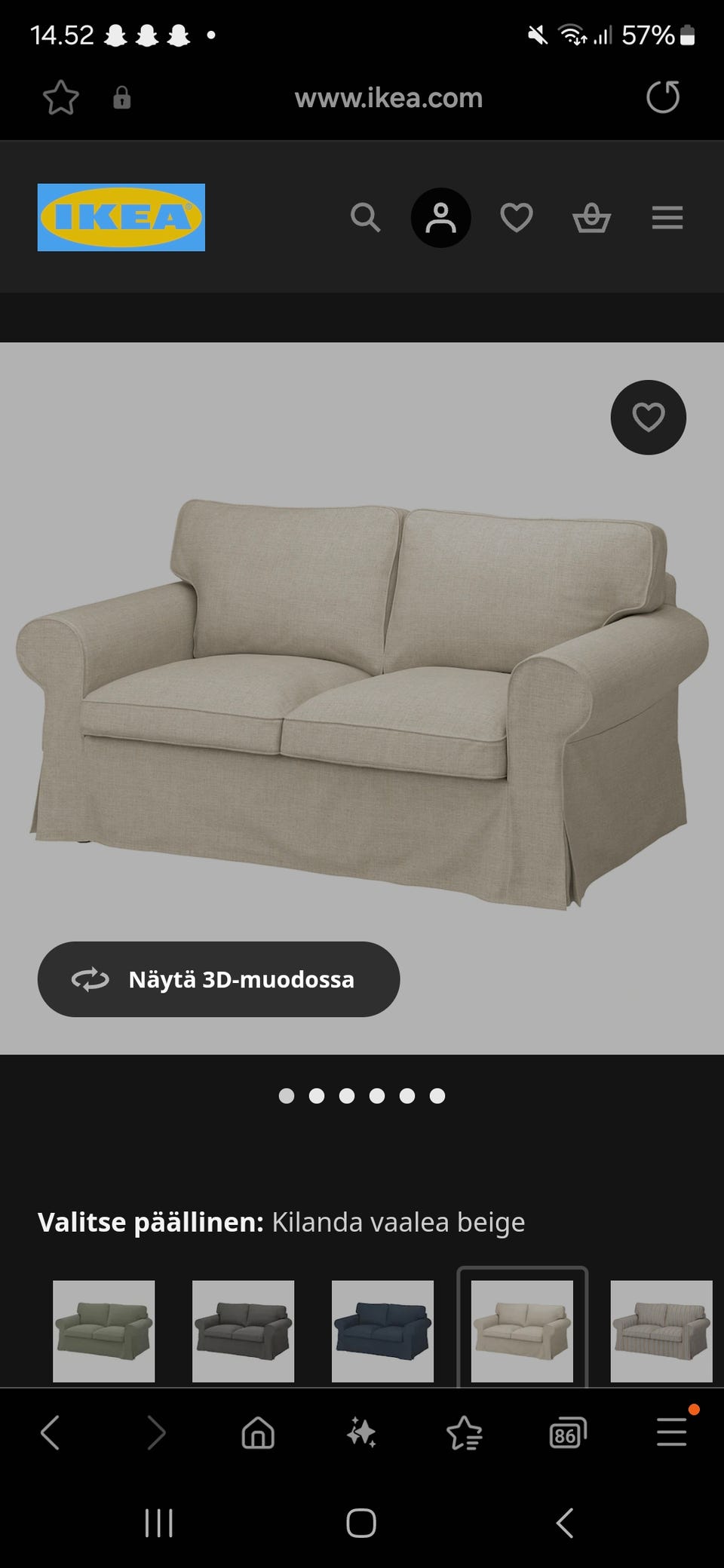Image resolution: width=724 pixels, height=1568 pixels.
Task: Open the user account profile icon
Action: coord(441,218)
